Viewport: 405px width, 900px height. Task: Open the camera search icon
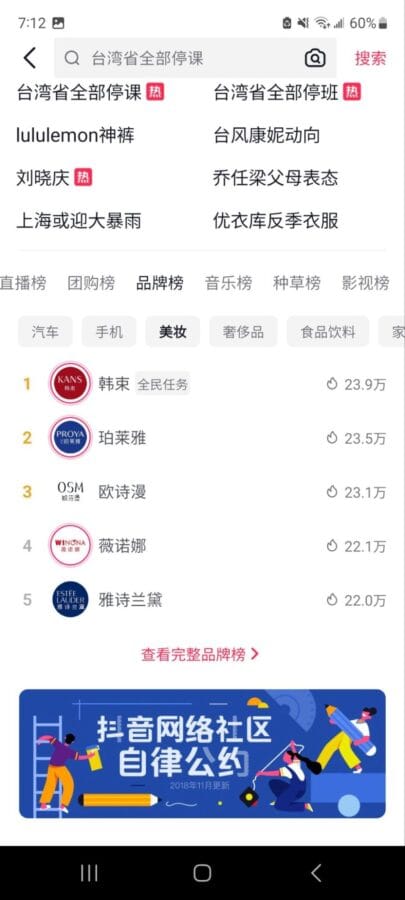(315, 58)
